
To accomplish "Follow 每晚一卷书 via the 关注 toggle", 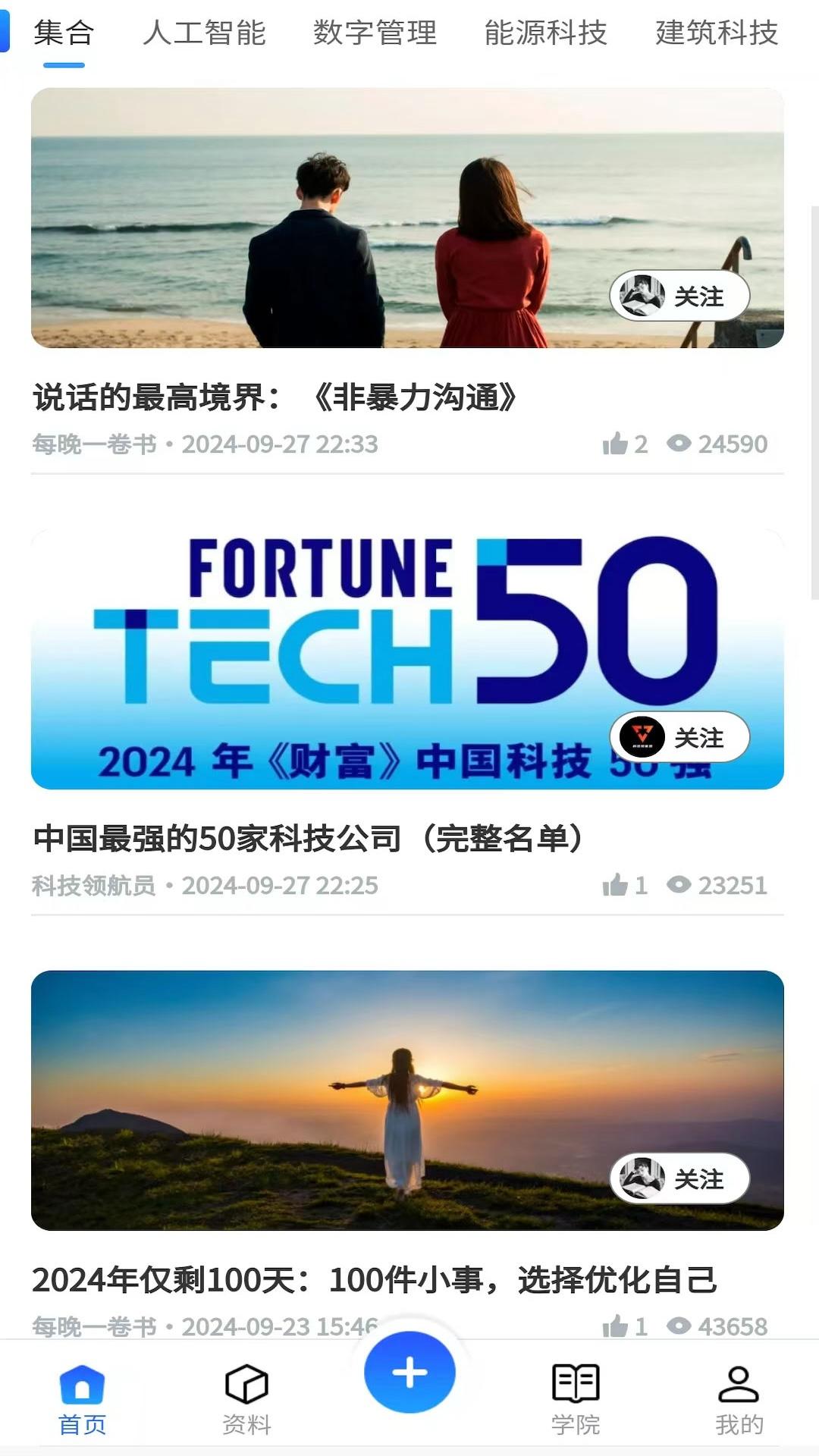I will tap(701, 296).
